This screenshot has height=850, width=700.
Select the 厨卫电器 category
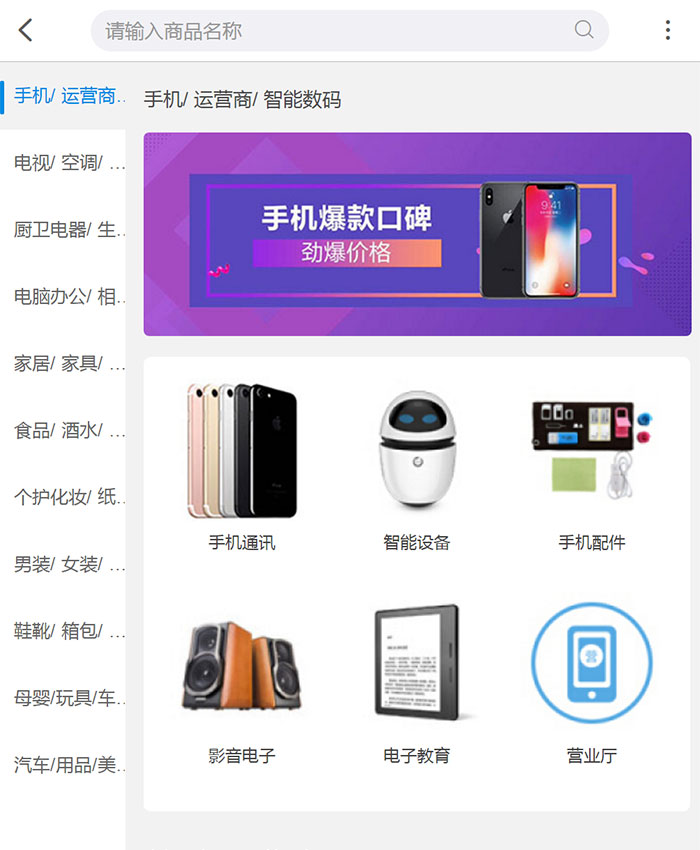click(x=68, y=229)
